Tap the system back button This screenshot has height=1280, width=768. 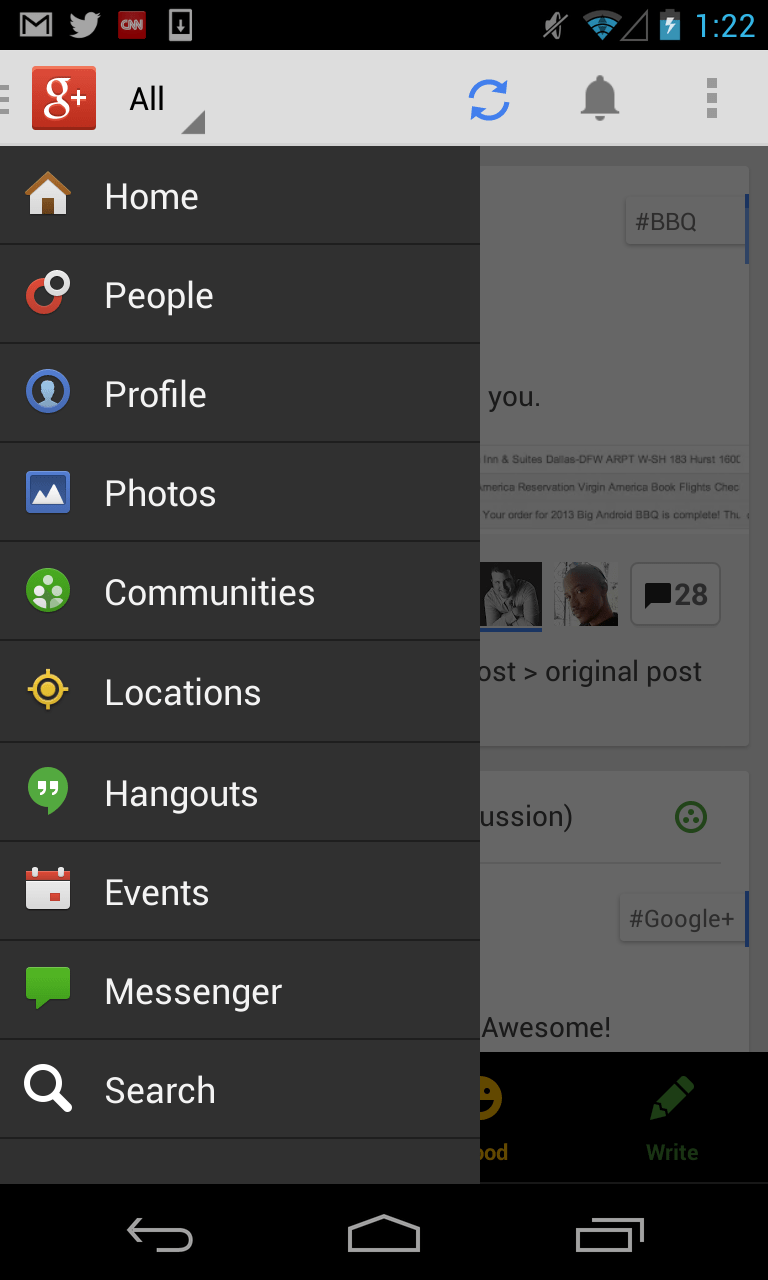[160, 1235]
